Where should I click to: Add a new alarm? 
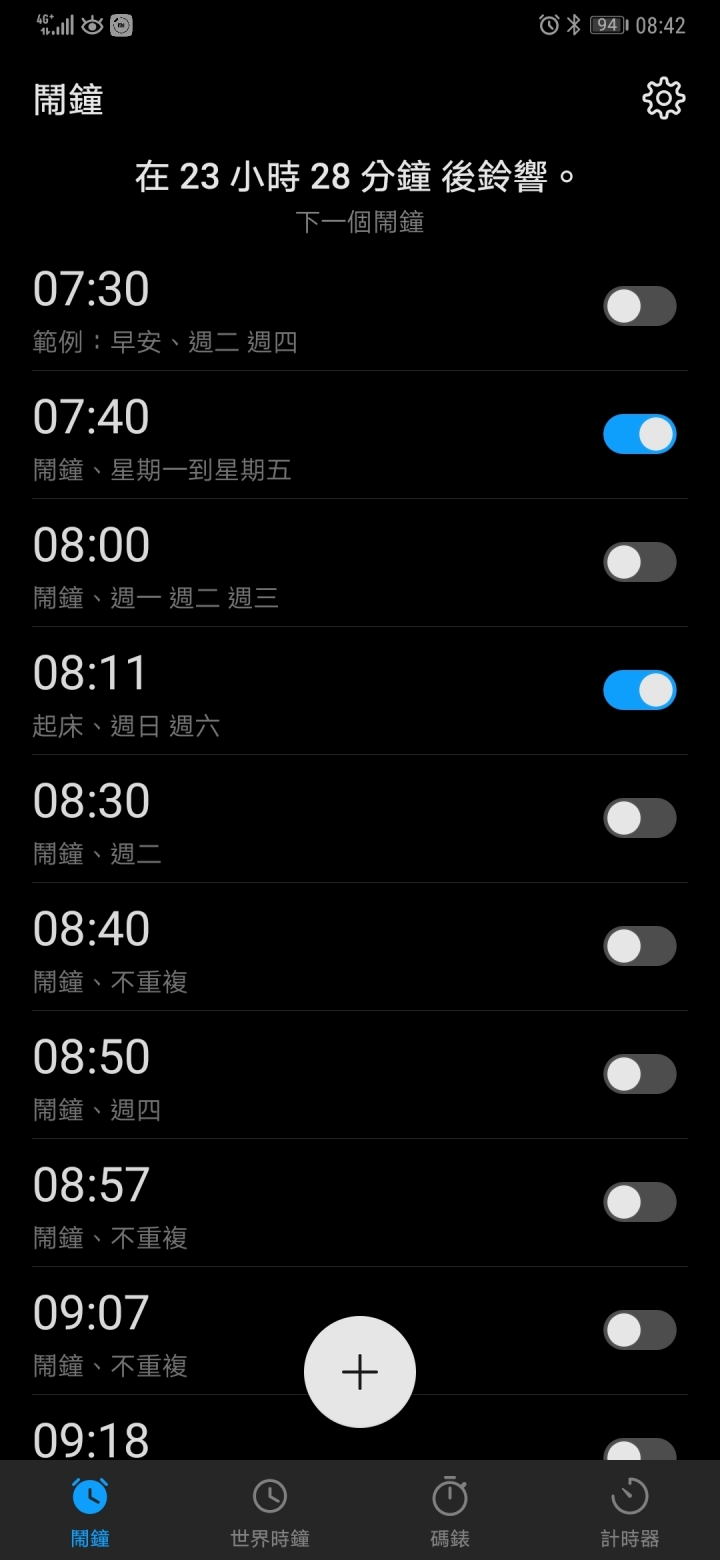pos(360,1372)
